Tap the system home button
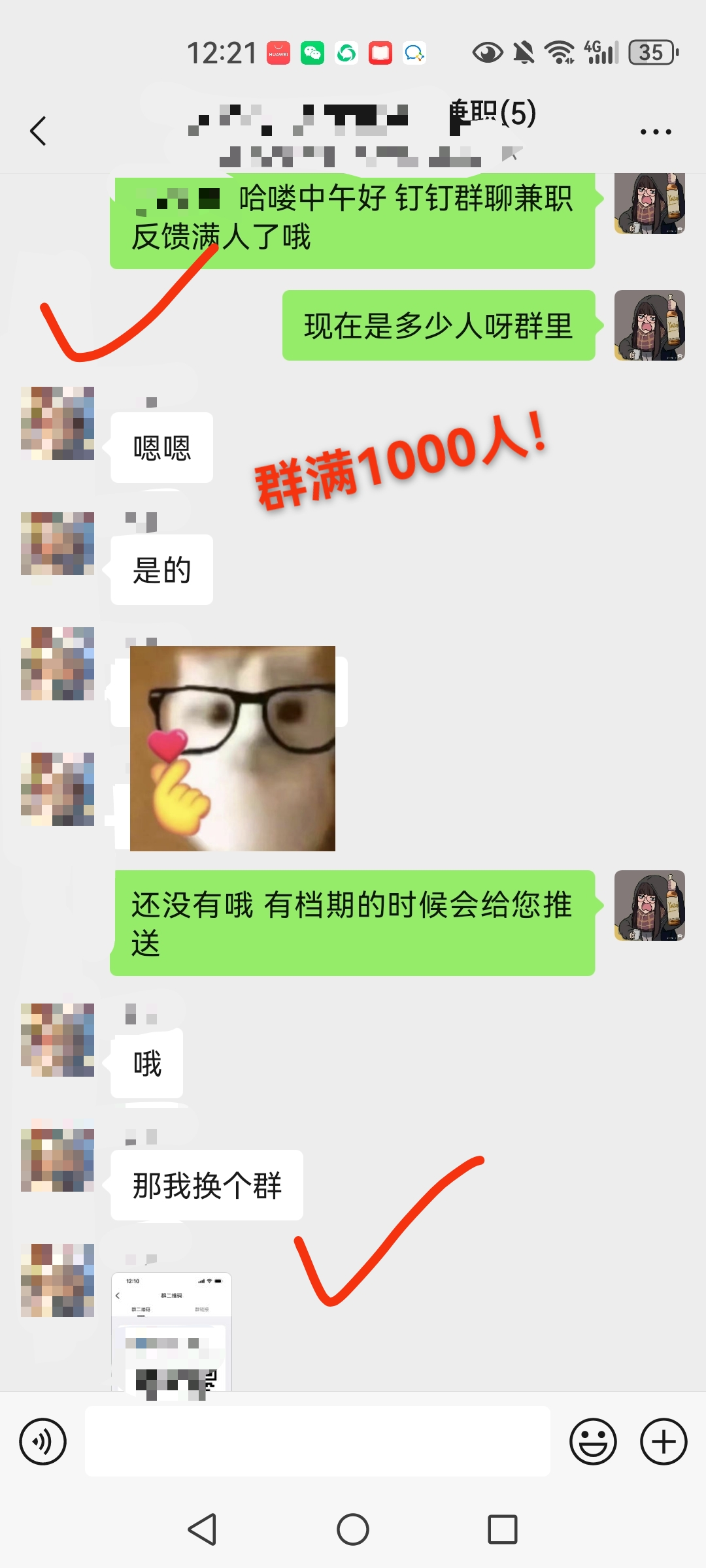This screenshot has height=1568, width=706. pyautogui.click(x=353, y=1529)
